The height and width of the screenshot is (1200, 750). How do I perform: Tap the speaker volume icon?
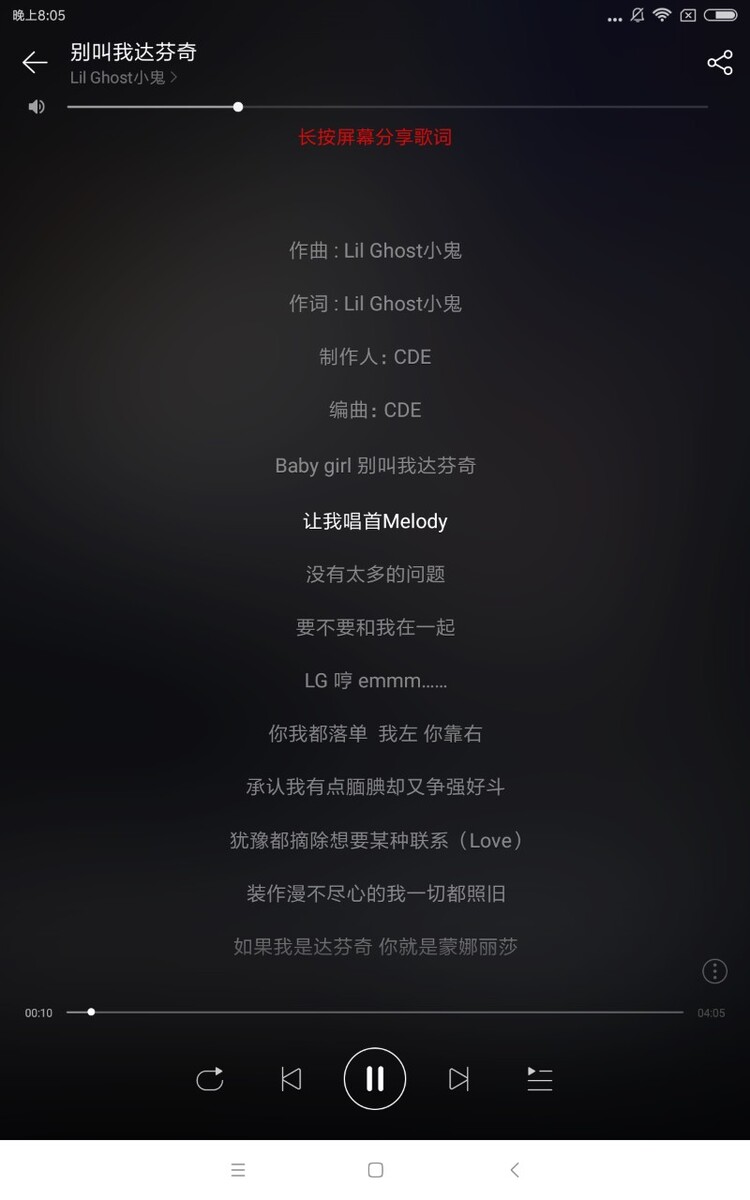tap(37, 107)
